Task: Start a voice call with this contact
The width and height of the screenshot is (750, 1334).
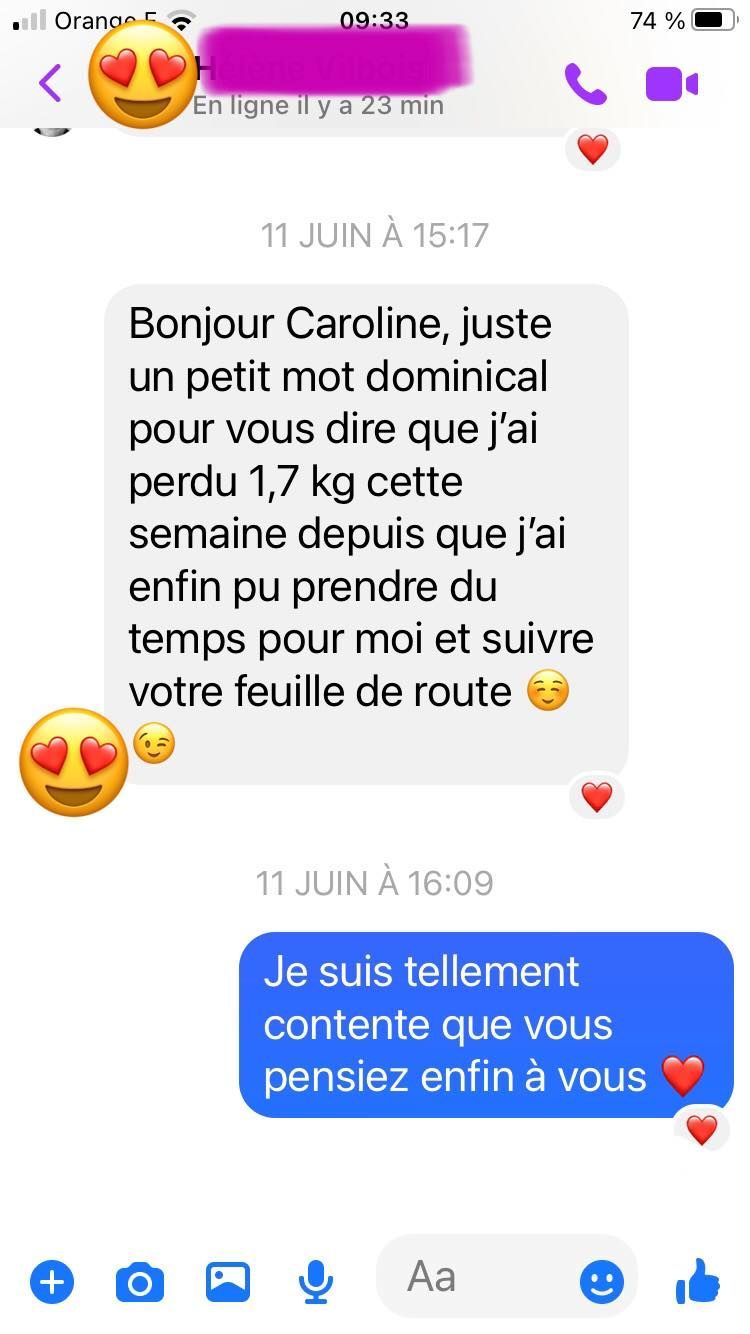Action: click(x=585, y=84)
